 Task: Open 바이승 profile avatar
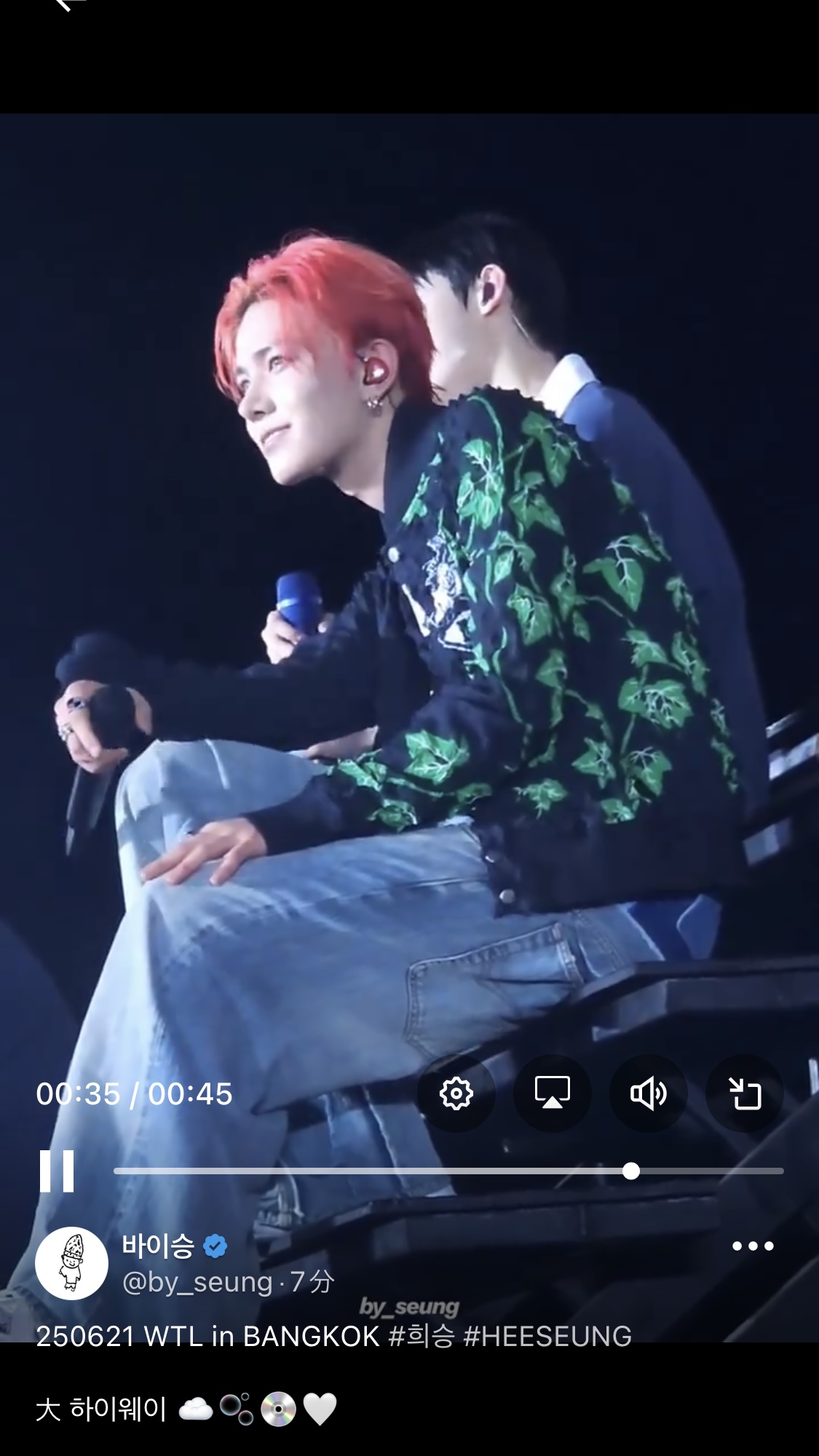[72, 1264]
